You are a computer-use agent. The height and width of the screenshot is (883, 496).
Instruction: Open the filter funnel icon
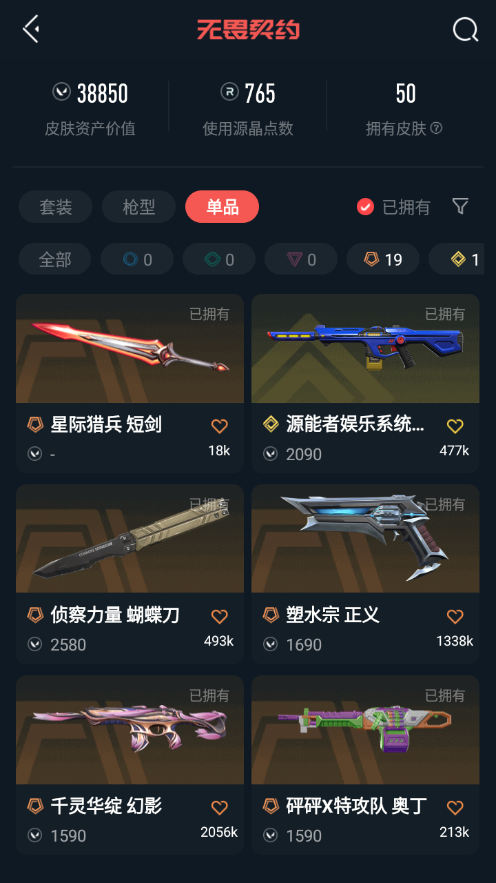(x=461, y=206)
